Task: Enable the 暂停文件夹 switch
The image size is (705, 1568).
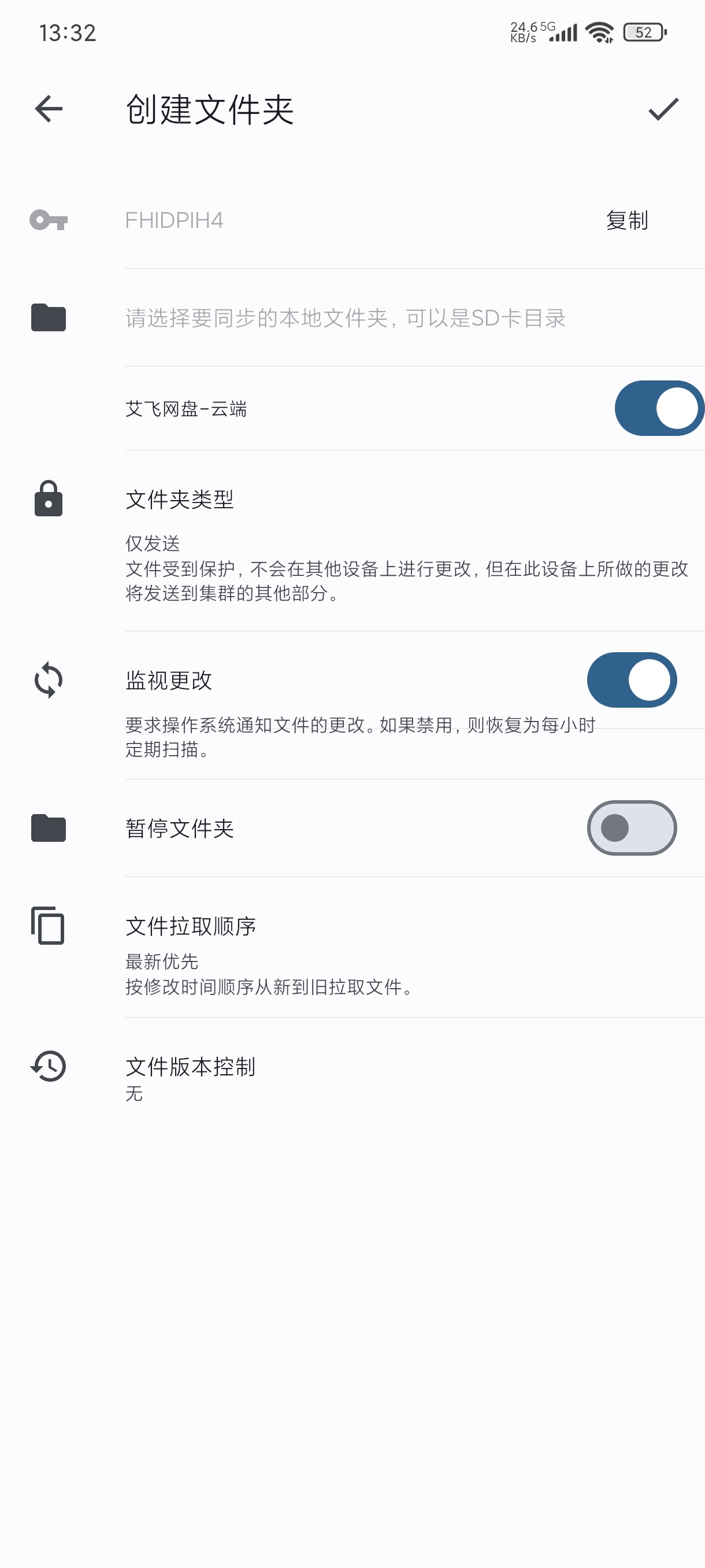Action: click(632, 828)
